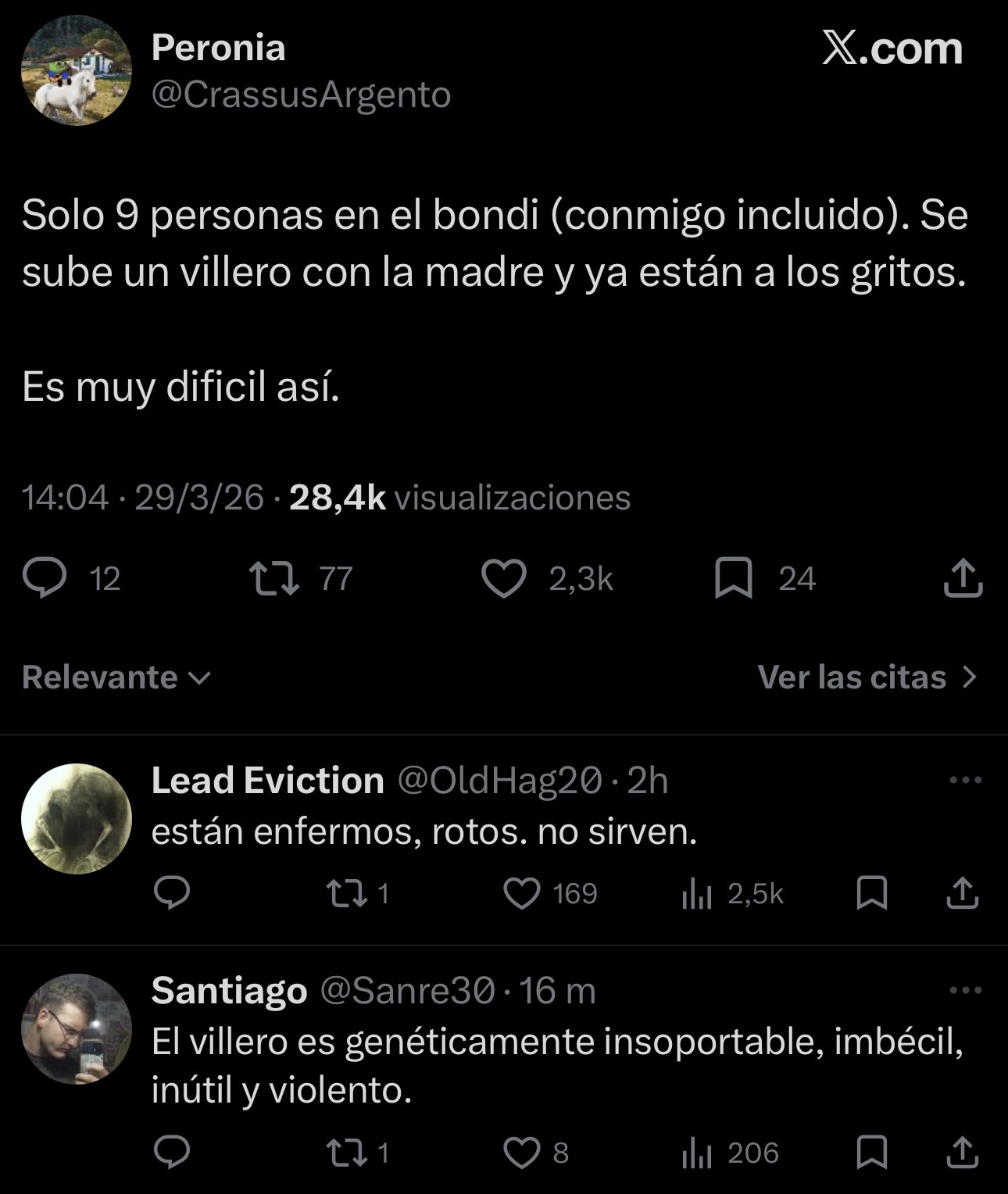The image size is (1008, 1194).
Task: Reply to Lead Eviction's comment
Action: pos(172,893)
